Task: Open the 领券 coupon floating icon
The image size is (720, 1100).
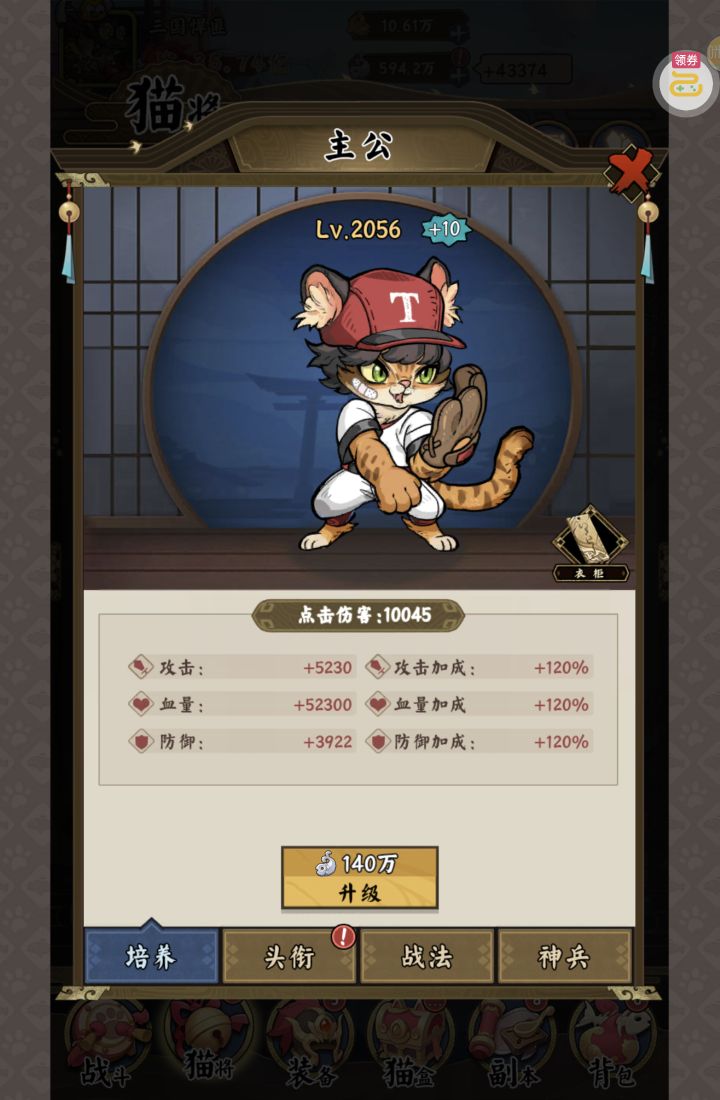Action: (x=686, y=82)
